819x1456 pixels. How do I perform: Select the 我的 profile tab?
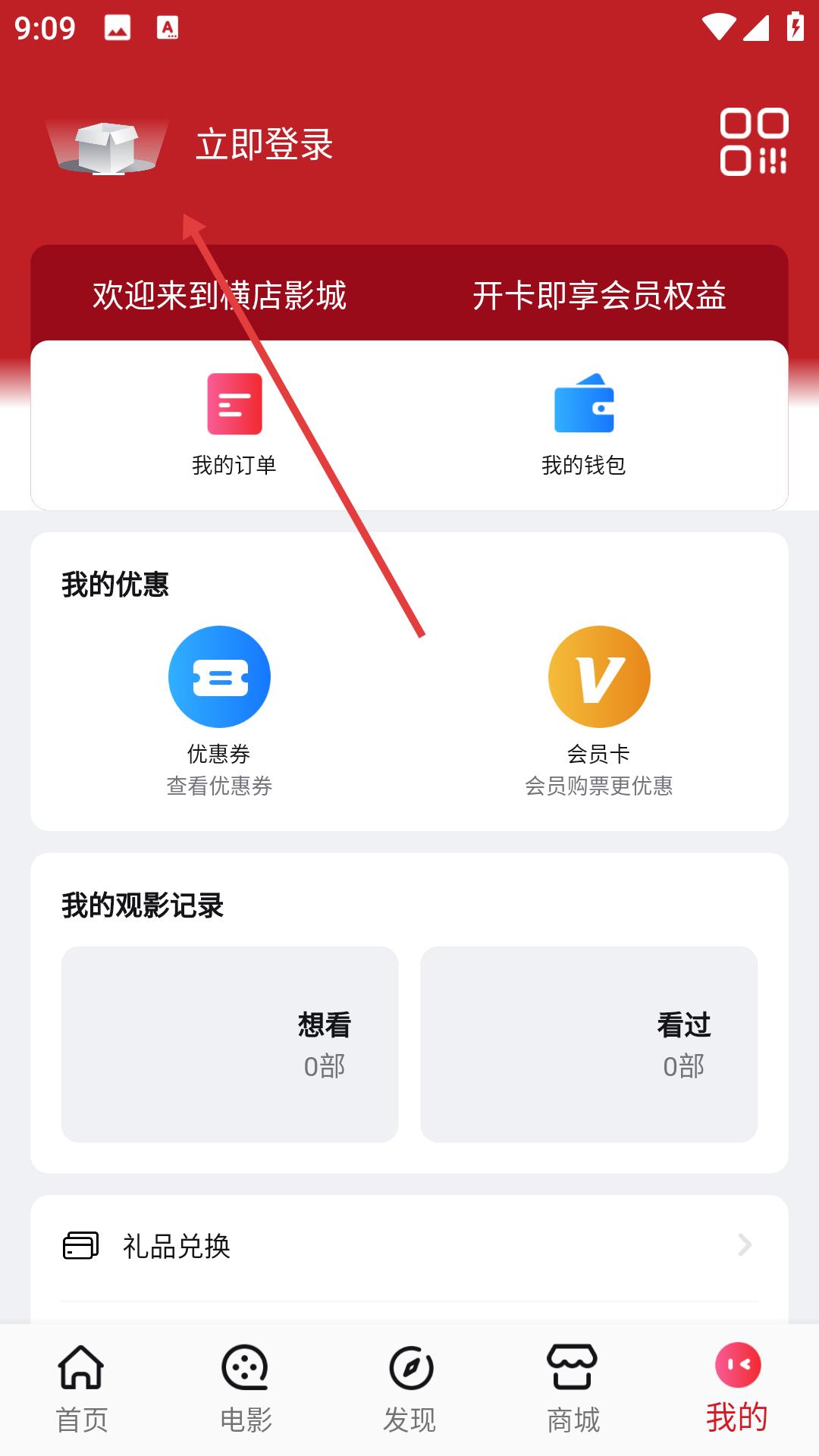737,1389
